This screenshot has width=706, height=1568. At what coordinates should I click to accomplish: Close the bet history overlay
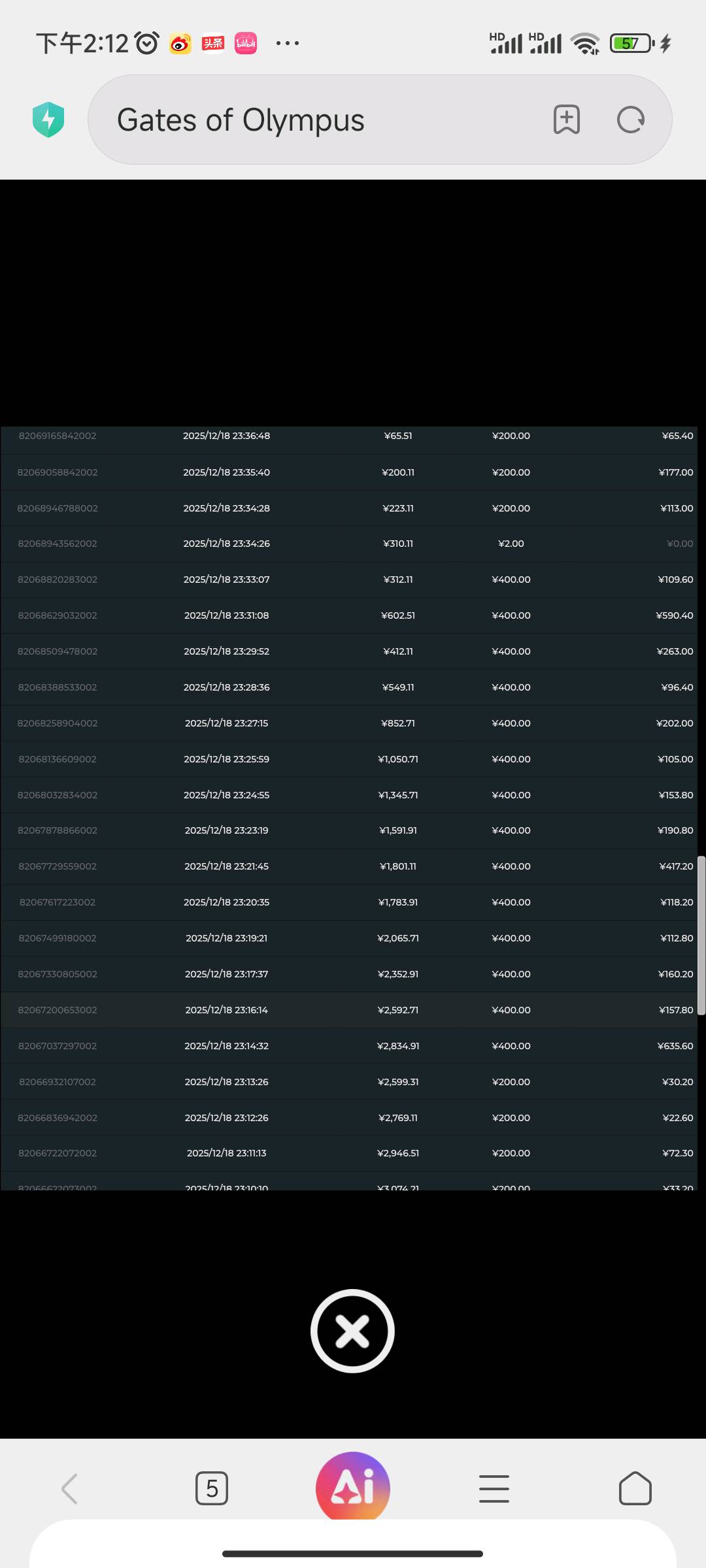(352, 1331)
